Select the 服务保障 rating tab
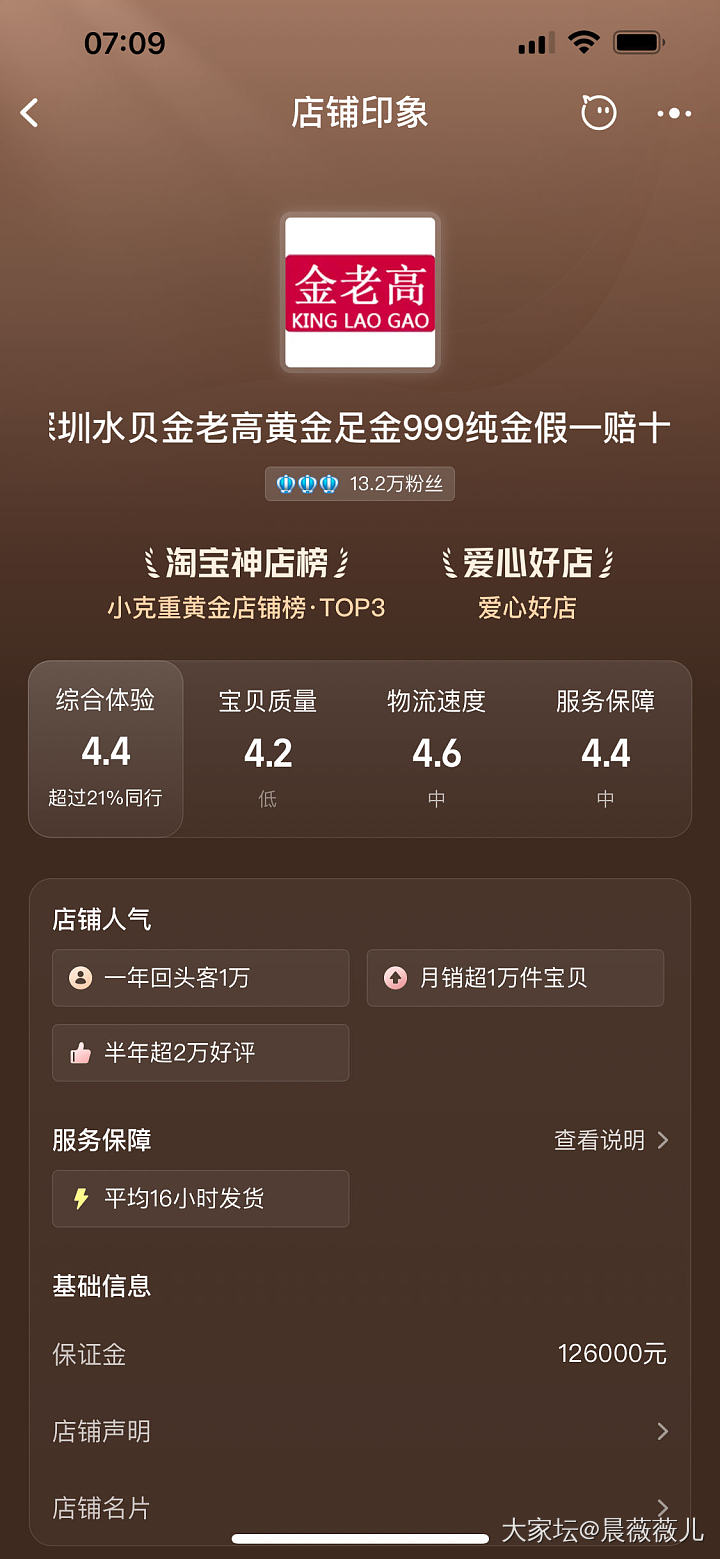The height and width of the screenshot is (1559, 720). coord(606,748)
